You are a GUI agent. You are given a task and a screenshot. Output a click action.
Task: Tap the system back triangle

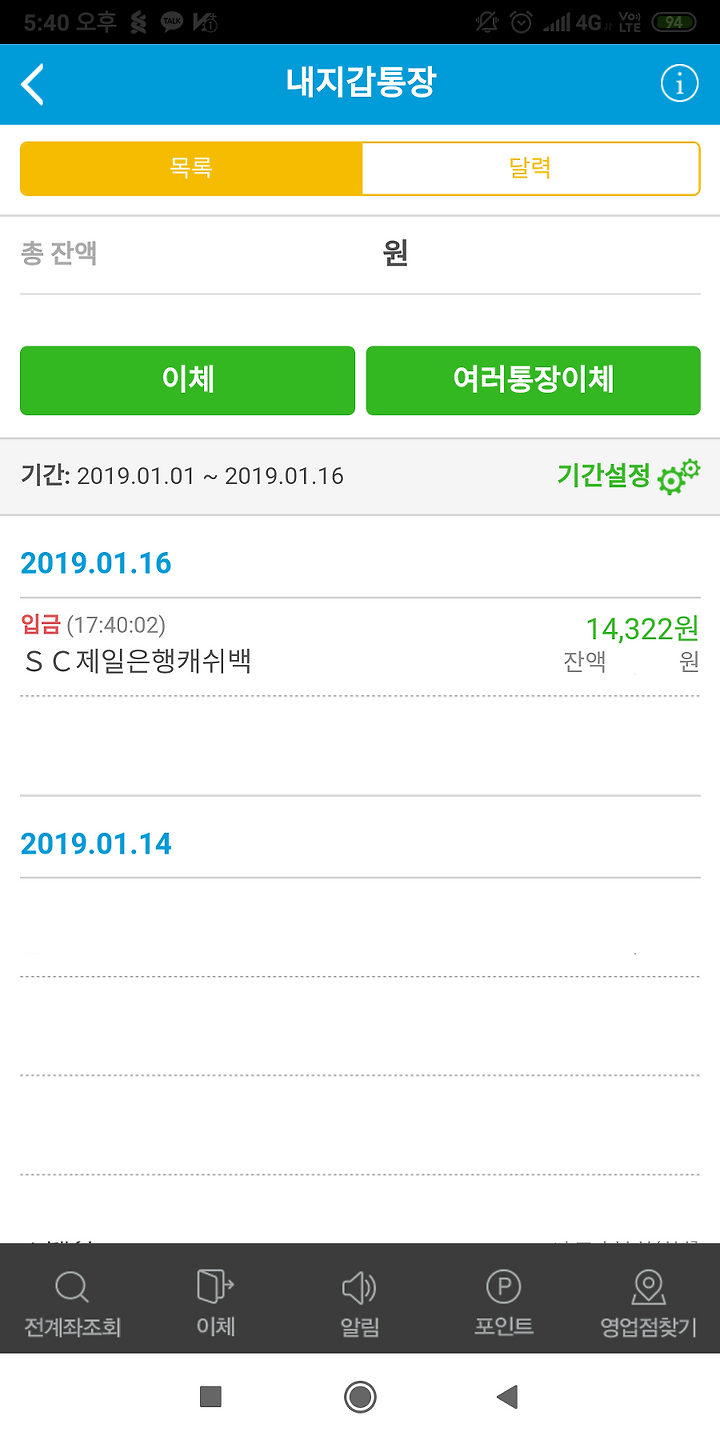coord(508,1397)
